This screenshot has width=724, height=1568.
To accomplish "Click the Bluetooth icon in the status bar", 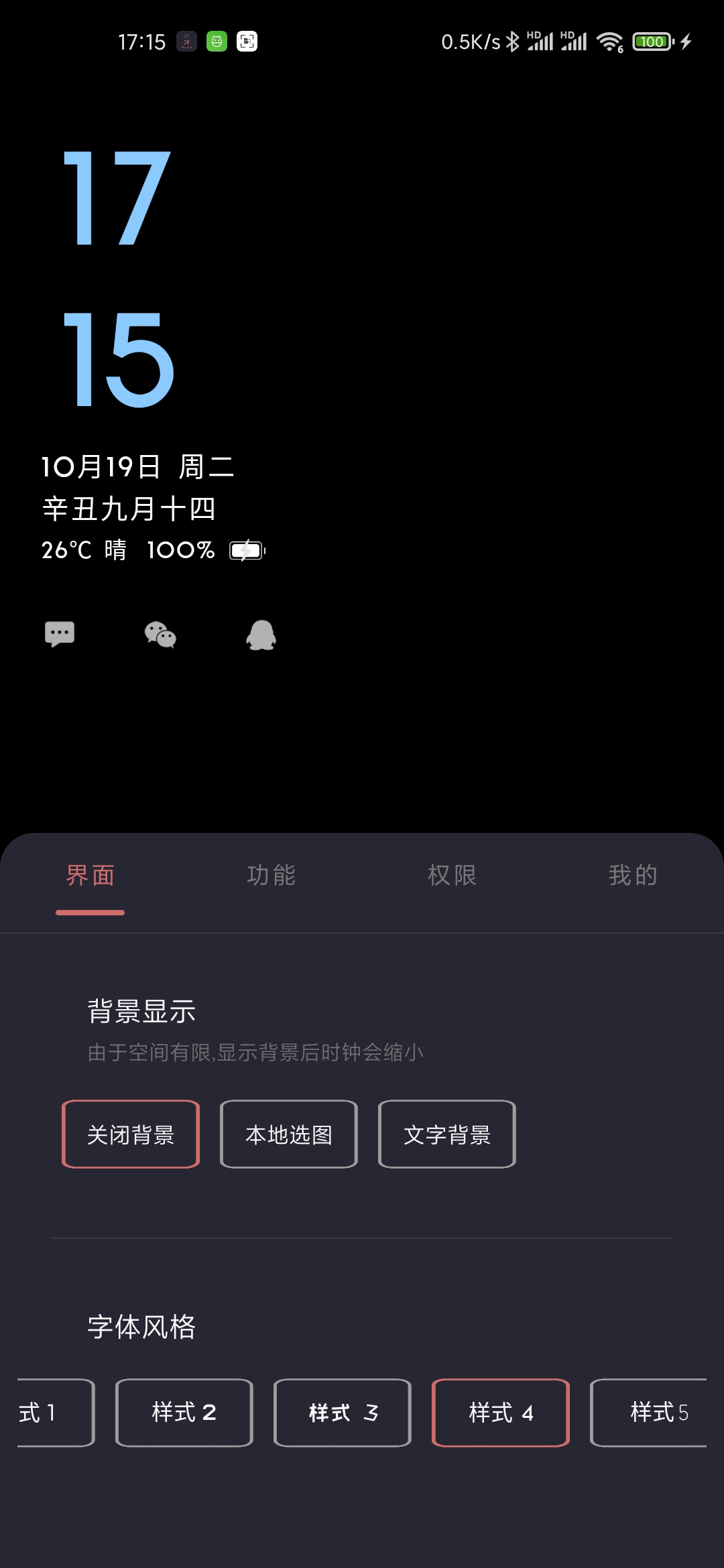I will [x=512, y=42].
